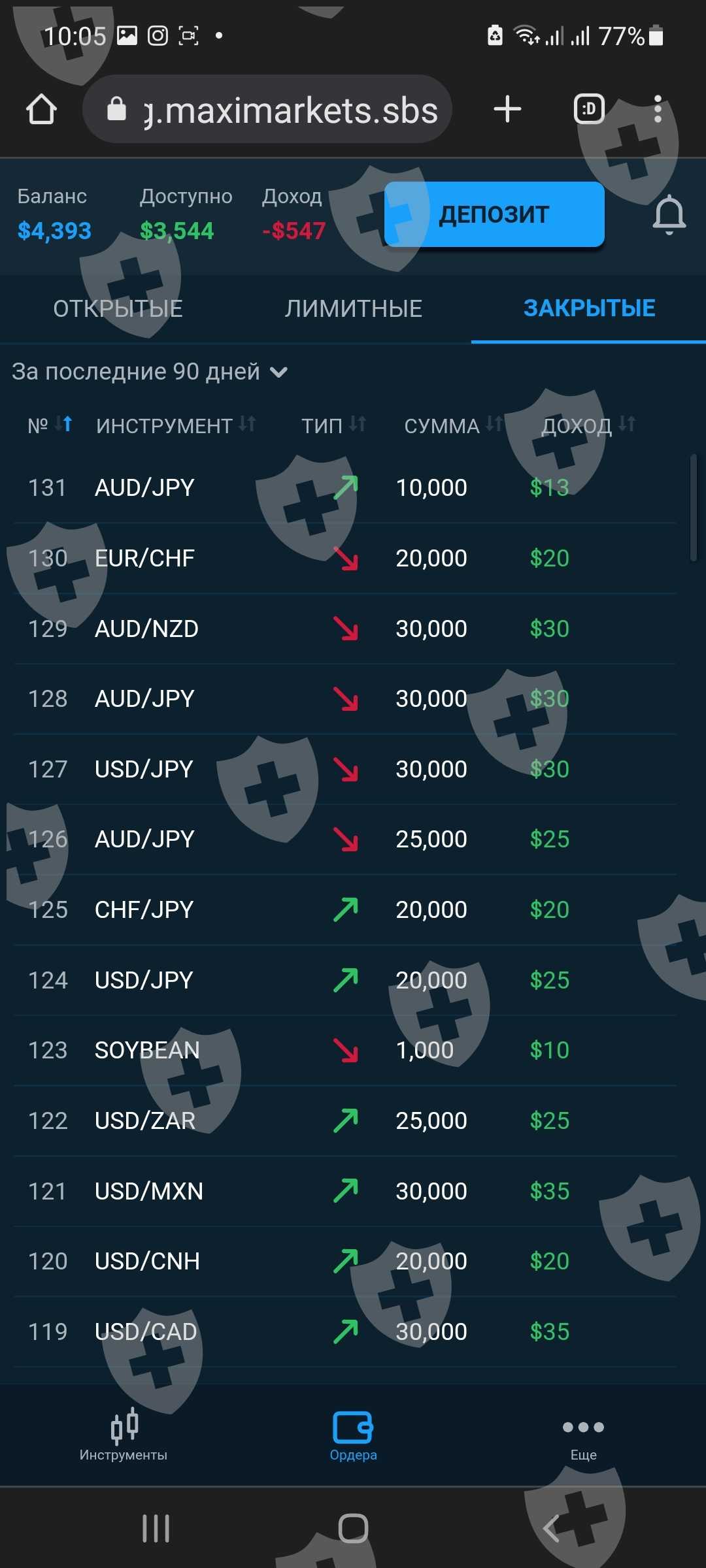Sort orders by ТИП column
Screen dimensions: 706x1568
click(x=333, y=425)
